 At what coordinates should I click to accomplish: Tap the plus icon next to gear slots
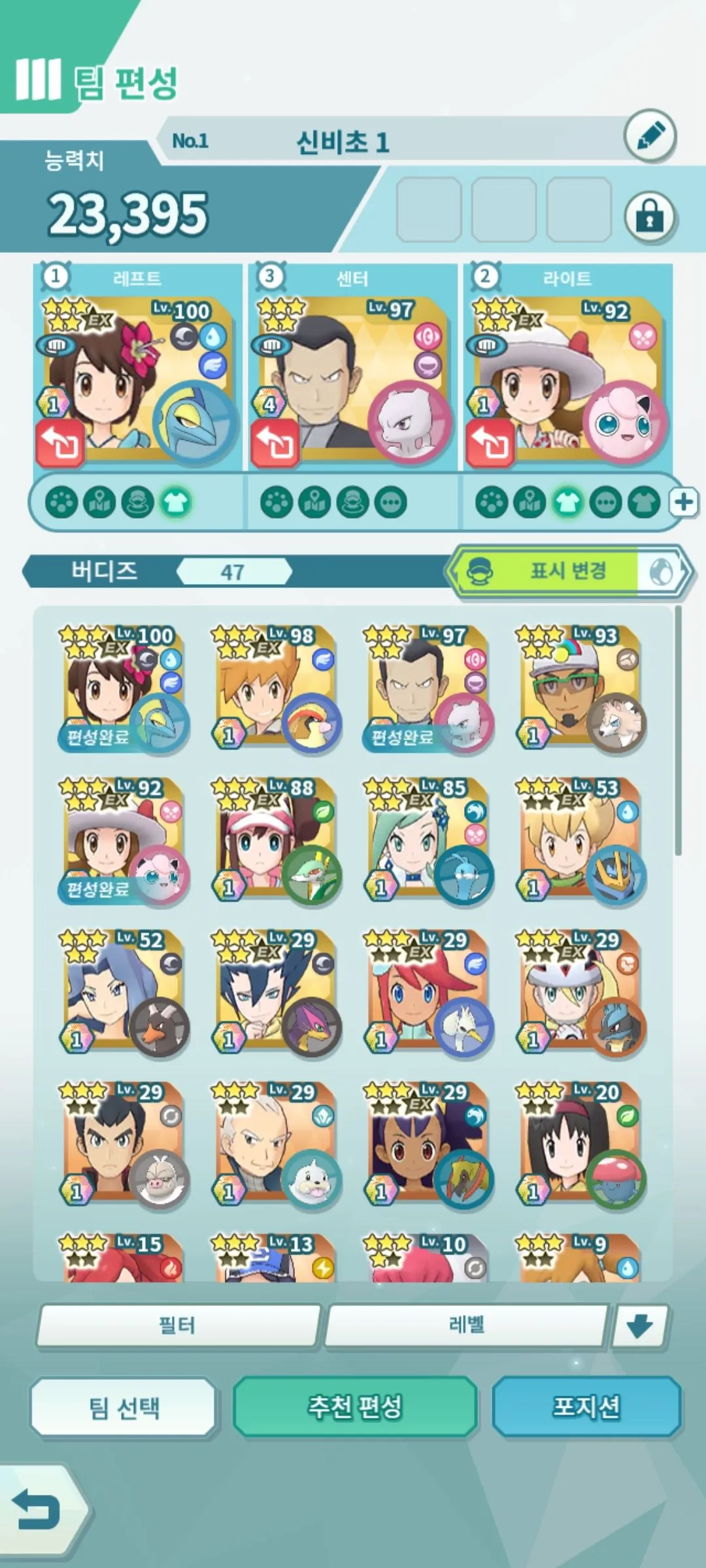point(684,502)
